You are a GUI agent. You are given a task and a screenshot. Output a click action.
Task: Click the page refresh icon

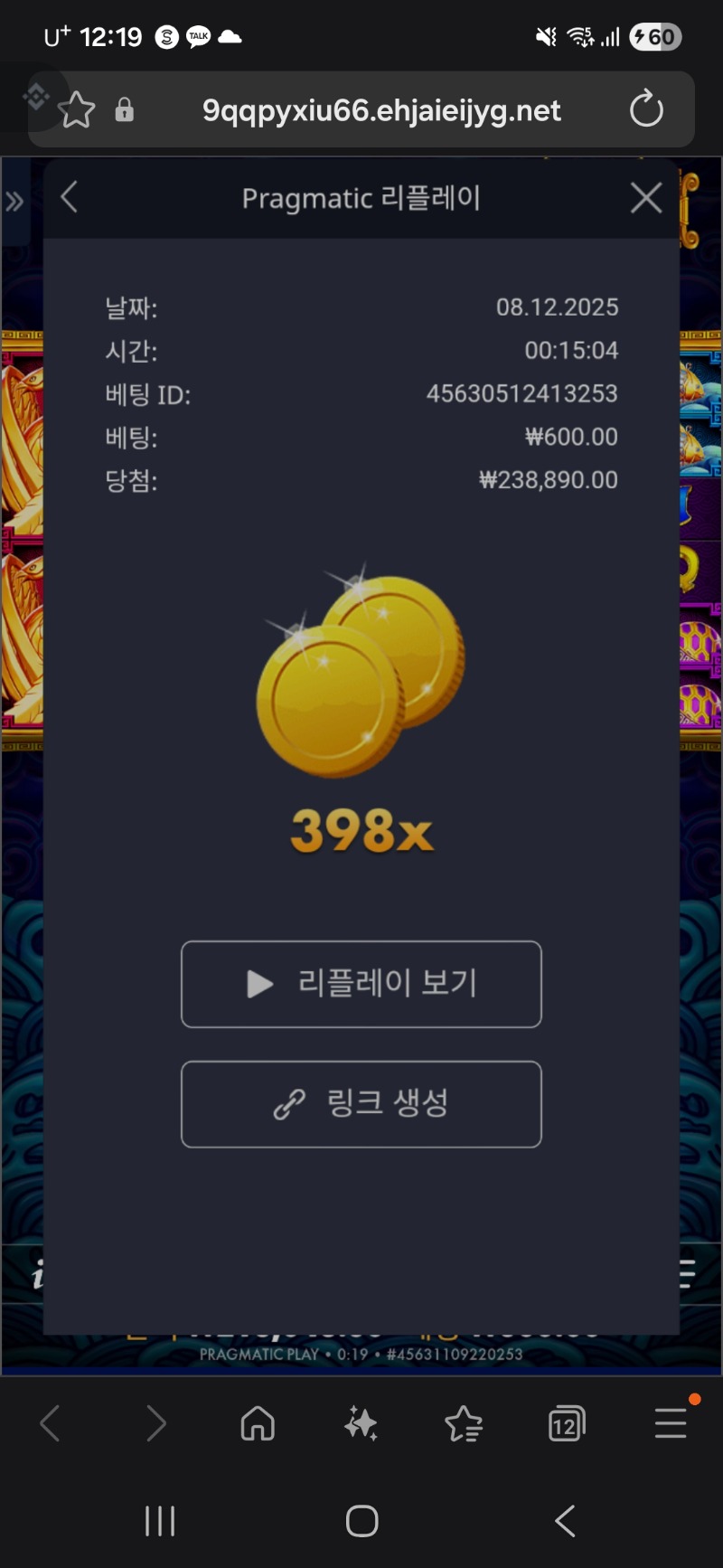(x=646, y=109)
